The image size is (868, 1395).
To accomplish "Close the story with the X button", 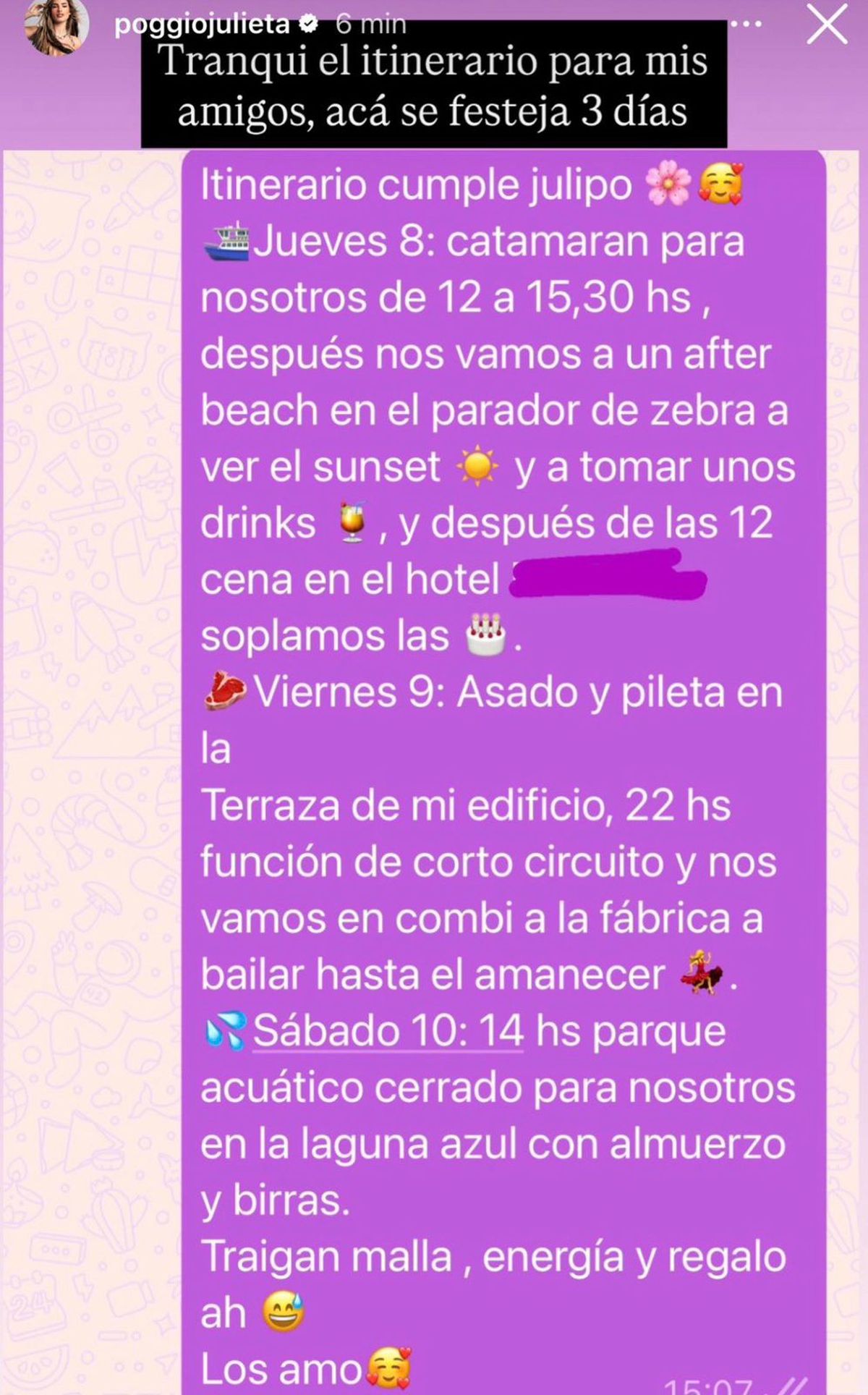I will (826, 26).
